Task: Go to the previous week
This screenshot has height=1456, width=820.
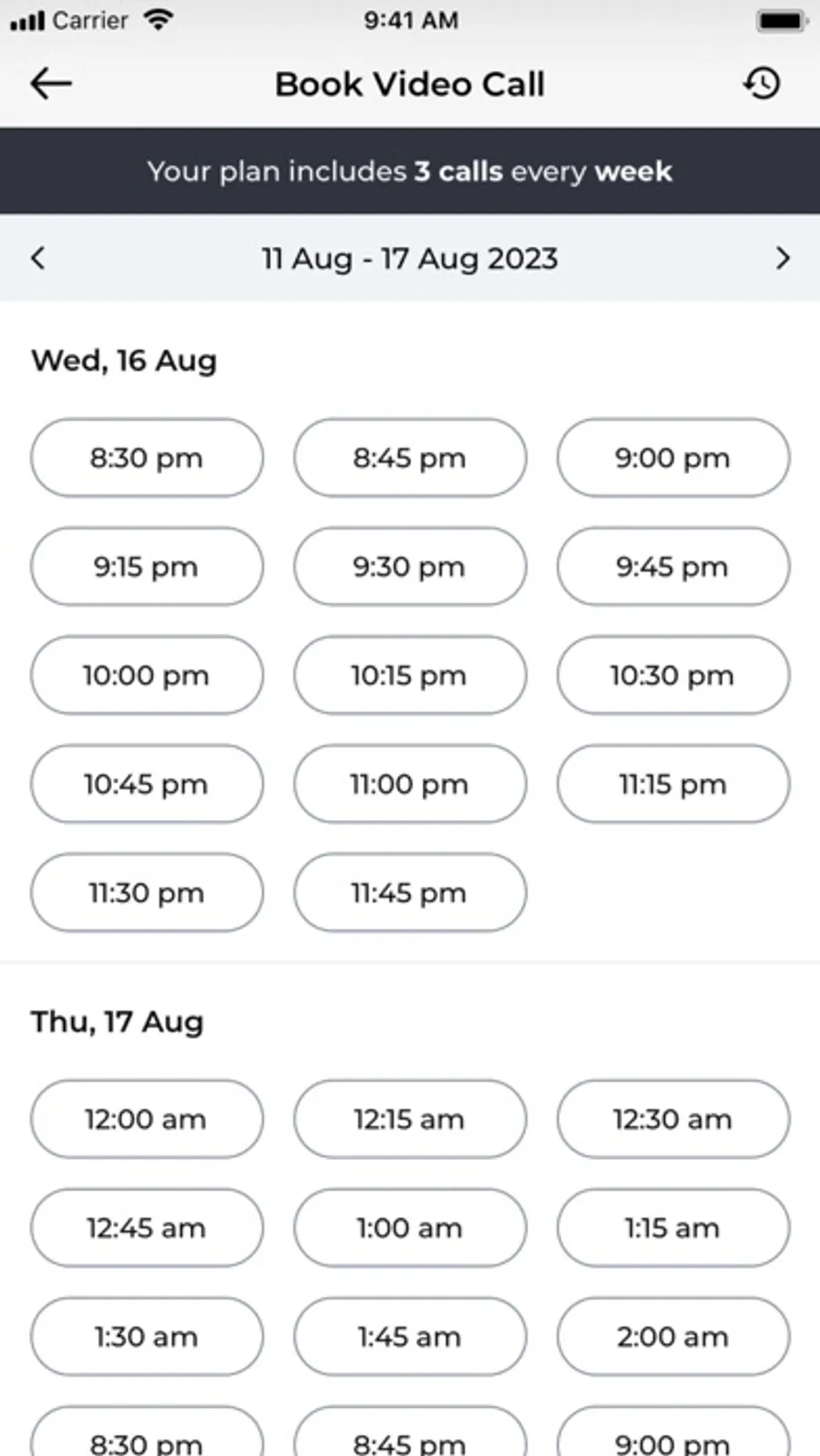Action: 37,258
